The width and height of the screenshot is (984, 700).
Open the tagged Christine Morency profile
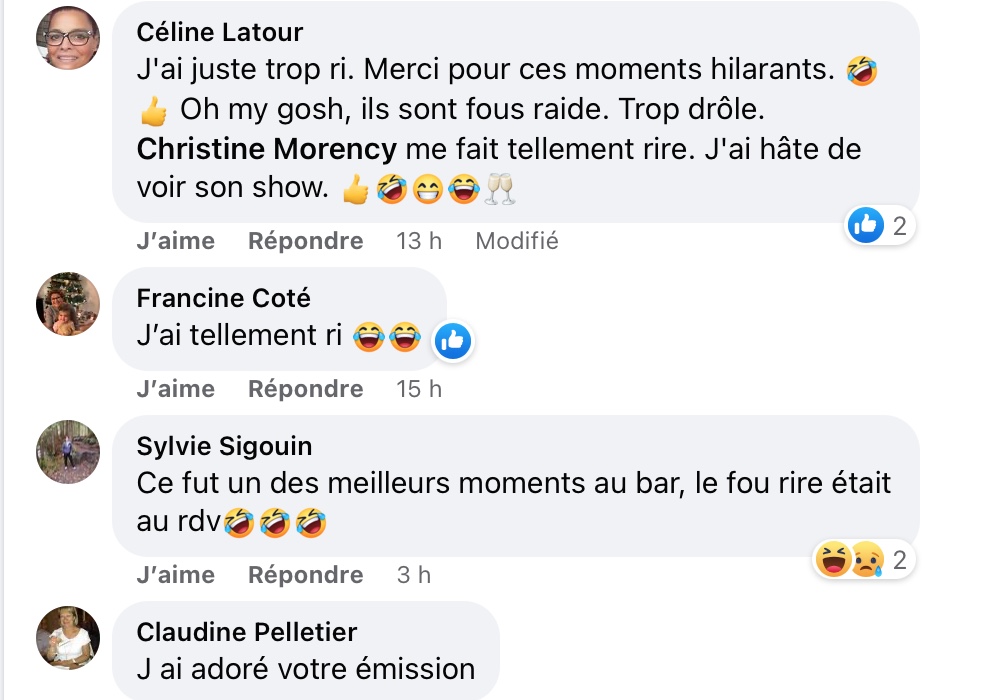click(x=266, y=150)
